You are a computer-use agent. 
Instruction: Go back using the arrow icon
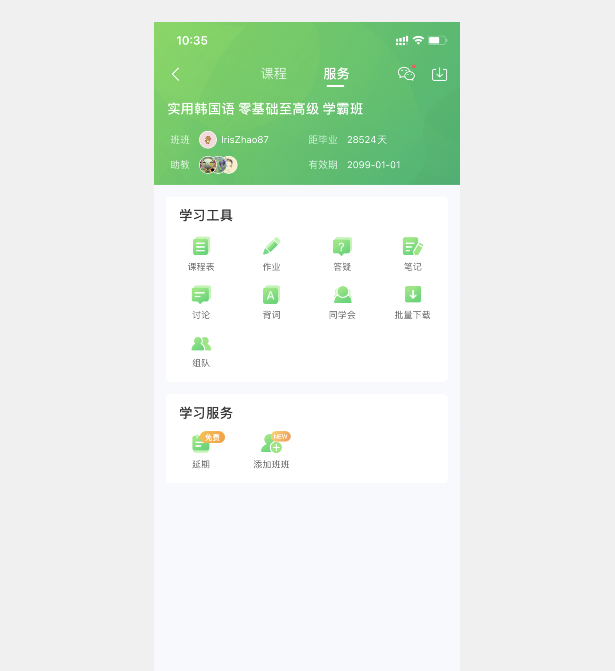click(176, 74)
